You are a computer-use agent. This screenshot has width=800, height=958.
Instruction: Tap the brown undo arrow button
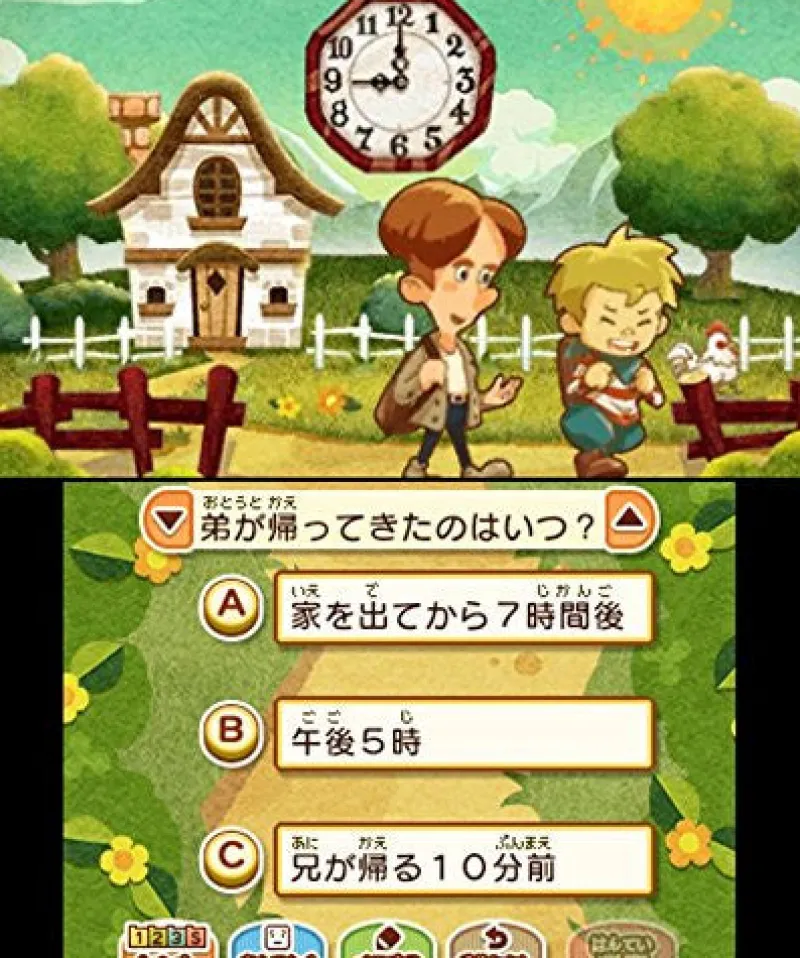point(495,942)
